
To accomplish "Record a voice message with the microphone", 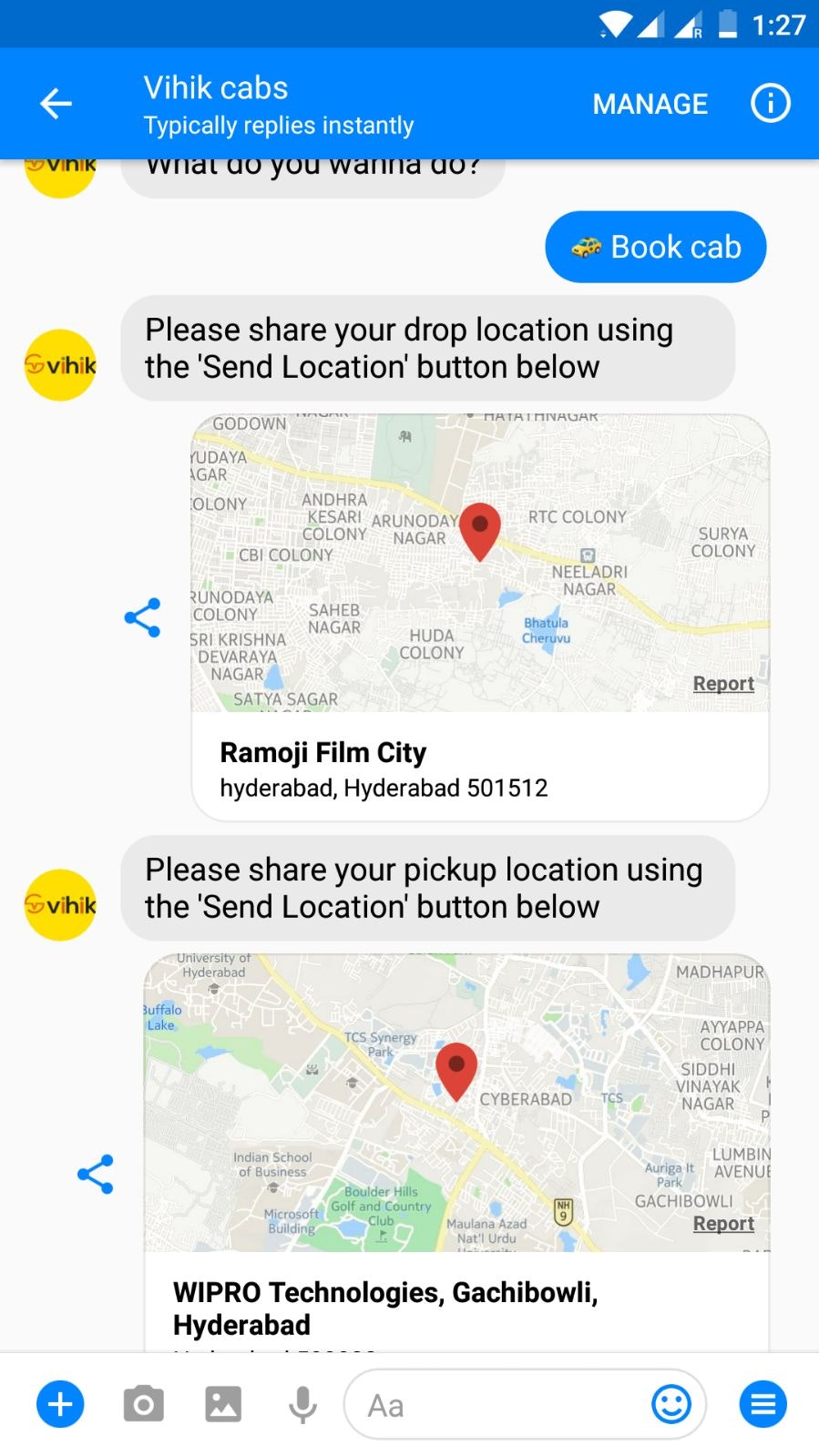I will pyautogui.click(x=302, y=1403).
